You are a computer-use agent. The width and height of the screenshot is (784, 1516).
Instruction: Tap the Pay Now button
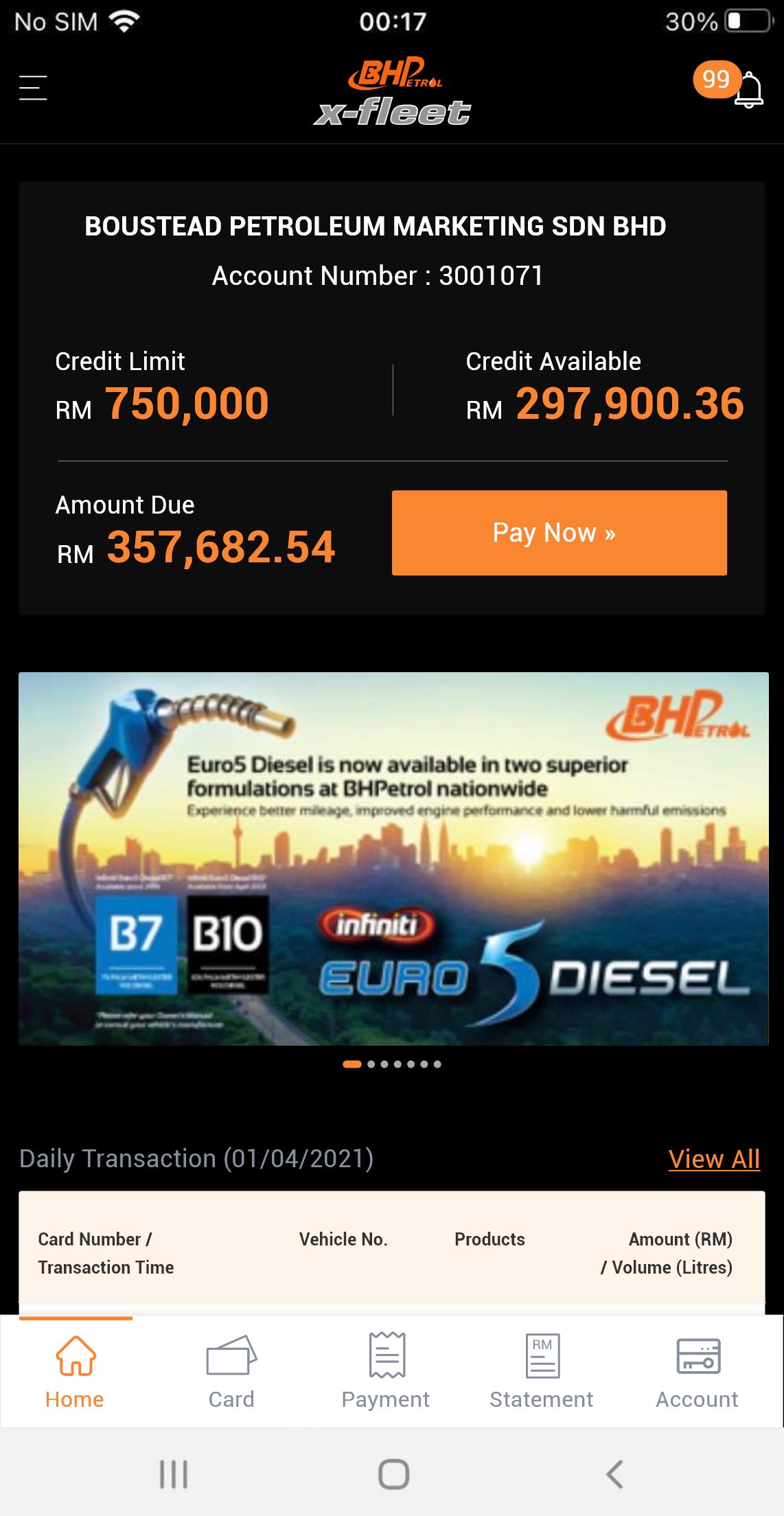click(559, 533)
